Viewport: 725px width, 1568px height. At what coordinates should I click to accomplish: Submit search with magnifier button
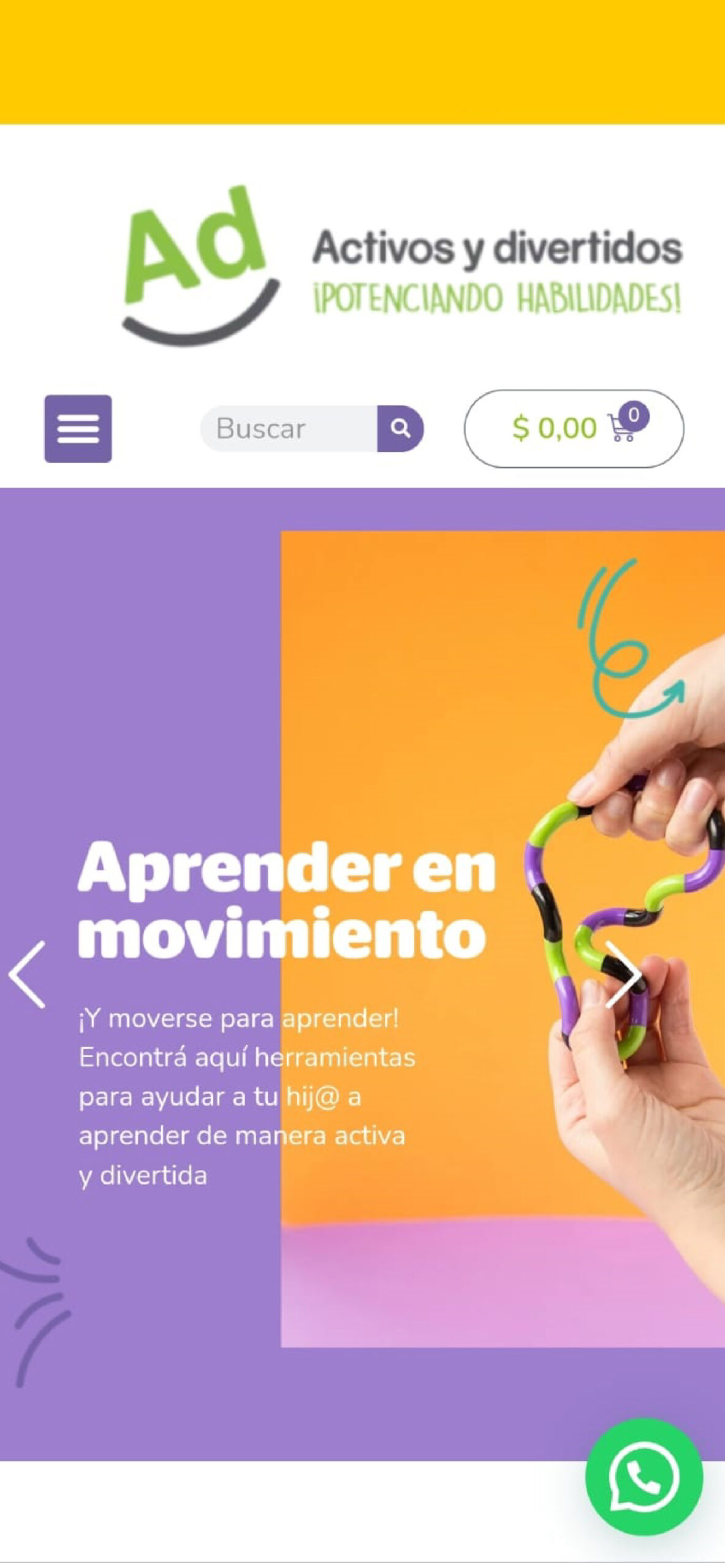click(x=400, y=428)
